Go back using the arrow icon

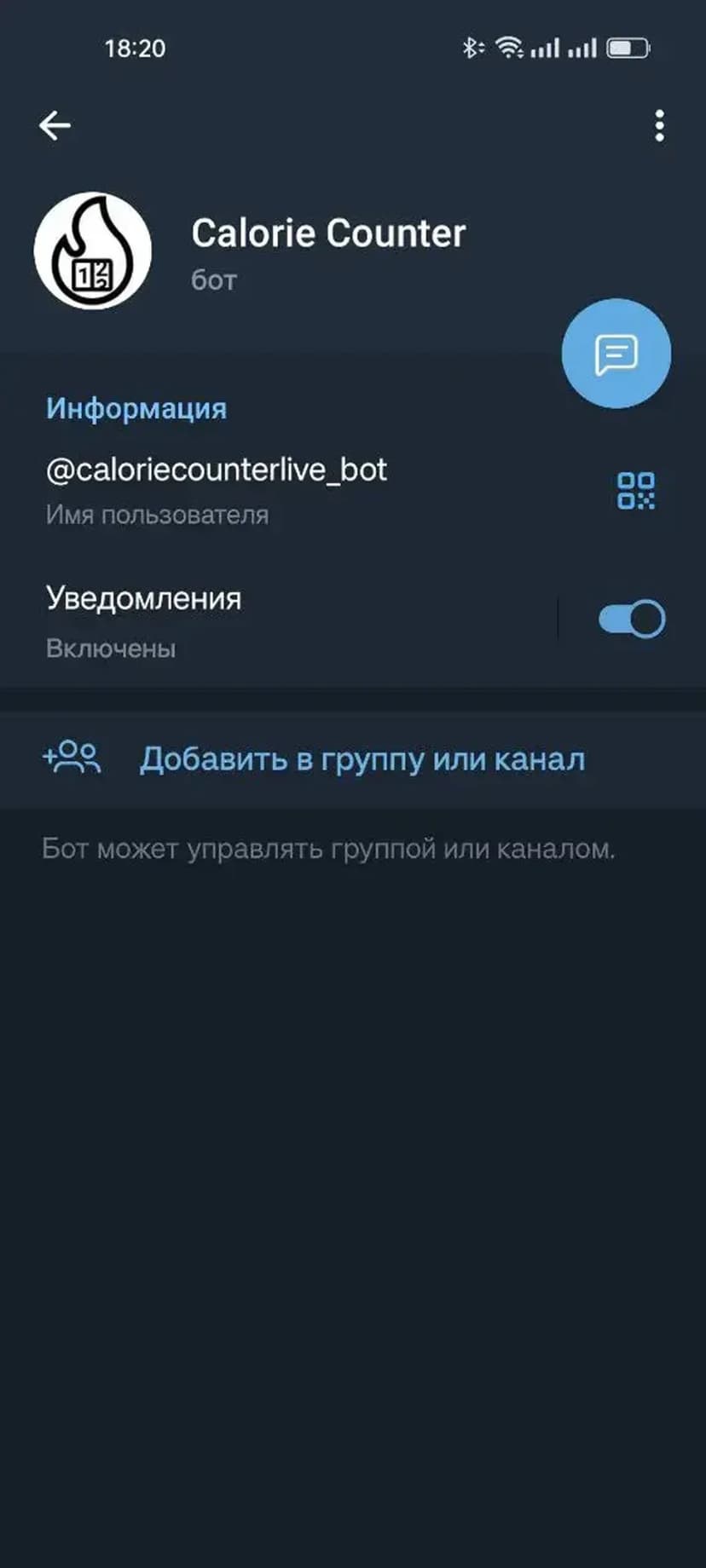(55, 125)
